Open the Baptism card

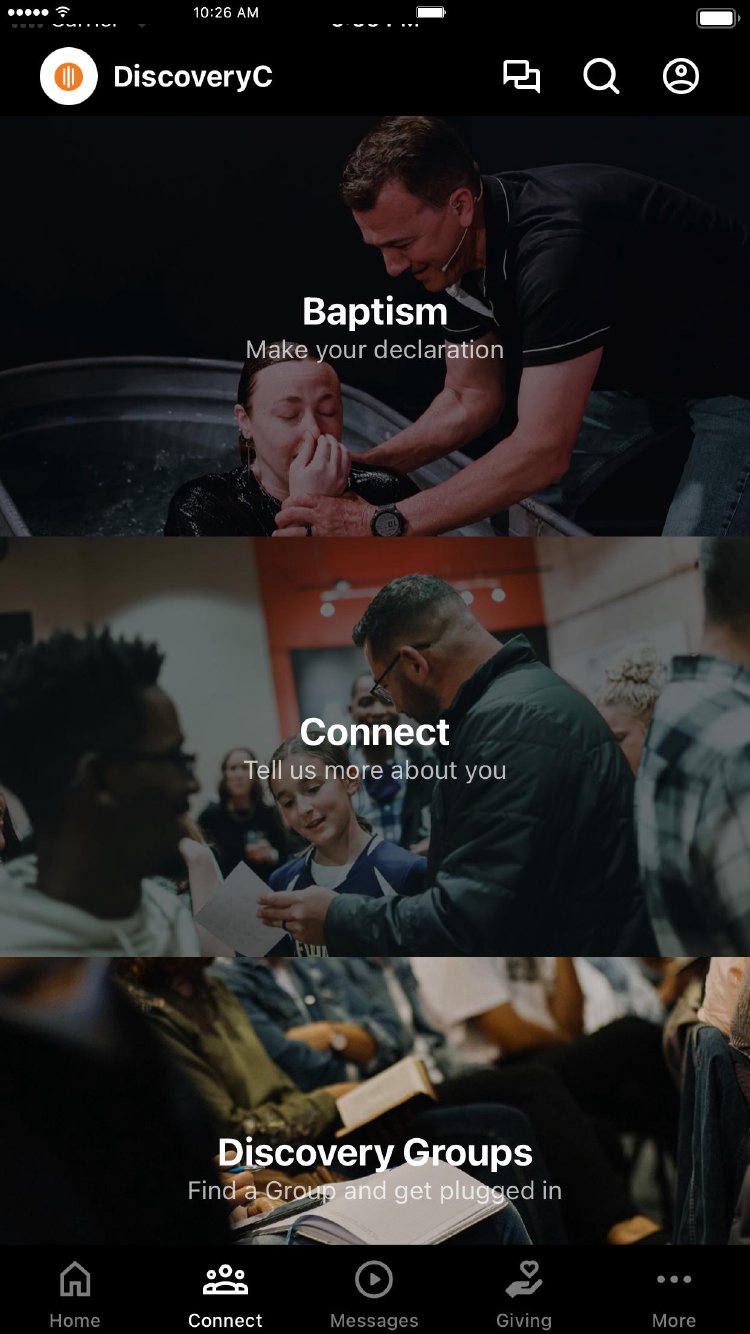coord(375,327)
